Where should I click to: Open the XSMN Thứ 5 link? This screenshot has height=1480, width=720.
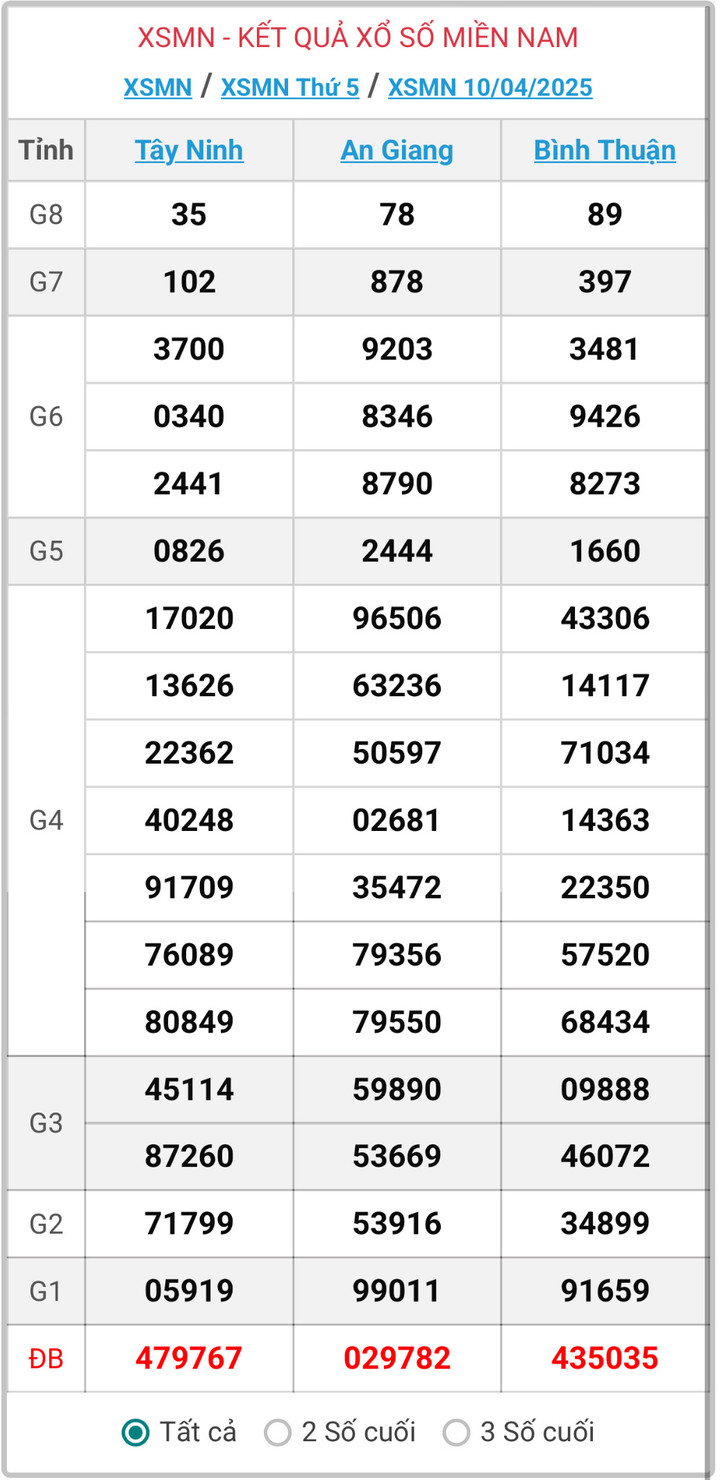point(289,88)
